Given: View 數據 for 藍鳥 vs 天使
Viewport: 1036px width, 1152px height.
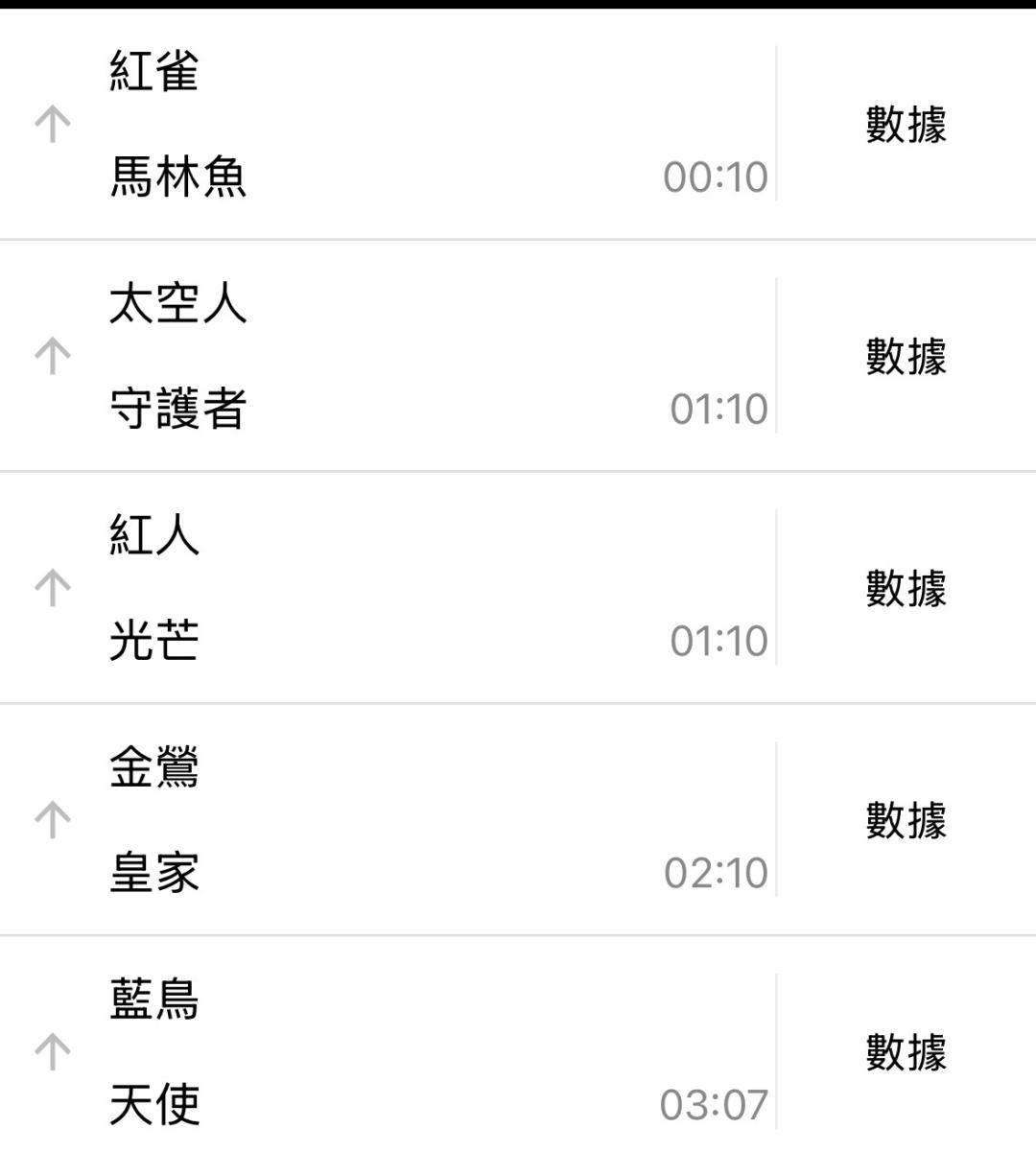Looking at the screenshot, I should pos(906,1052).
